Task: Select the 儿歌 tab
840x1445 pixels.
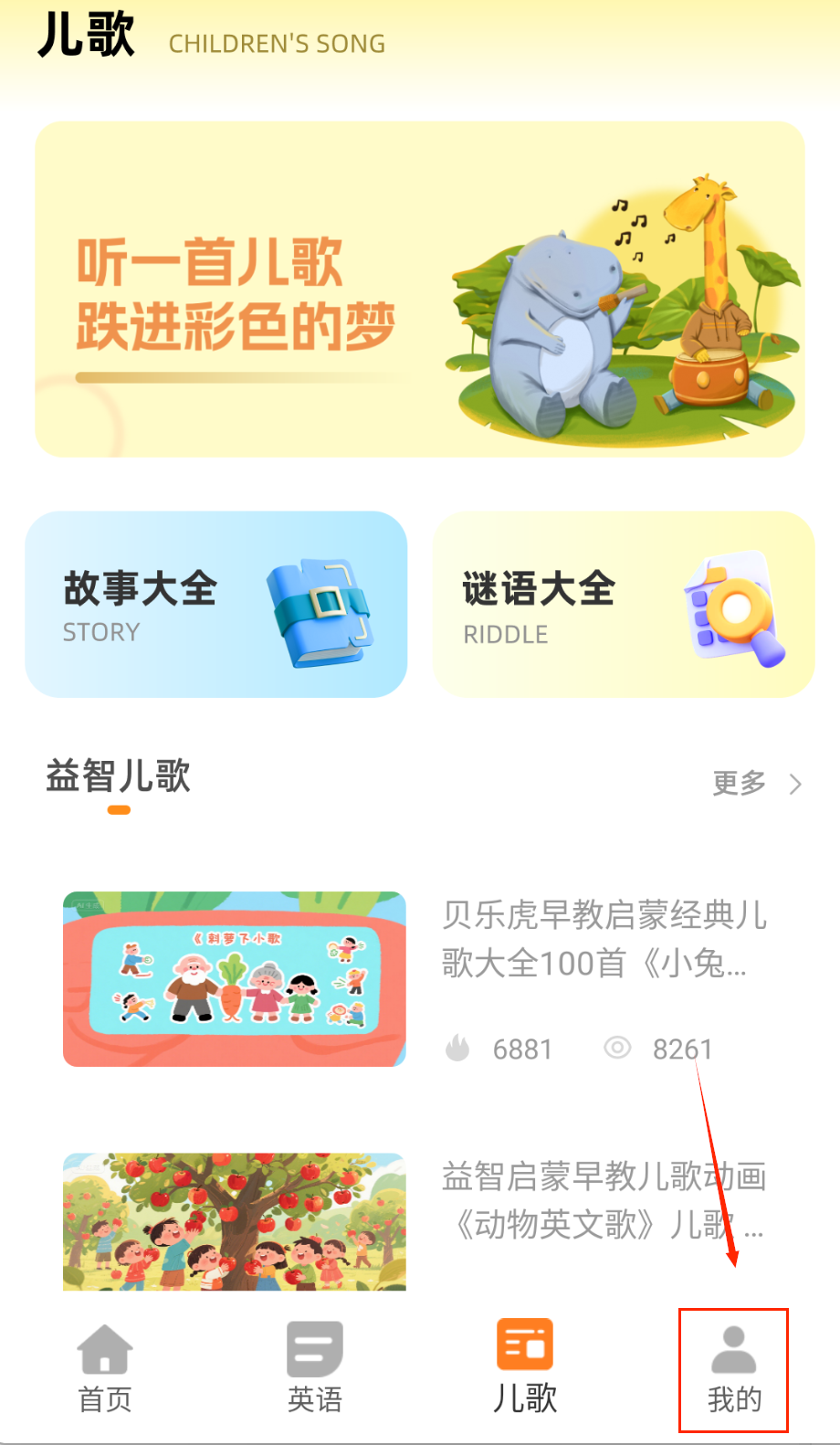Action: tap(525, 1368)
